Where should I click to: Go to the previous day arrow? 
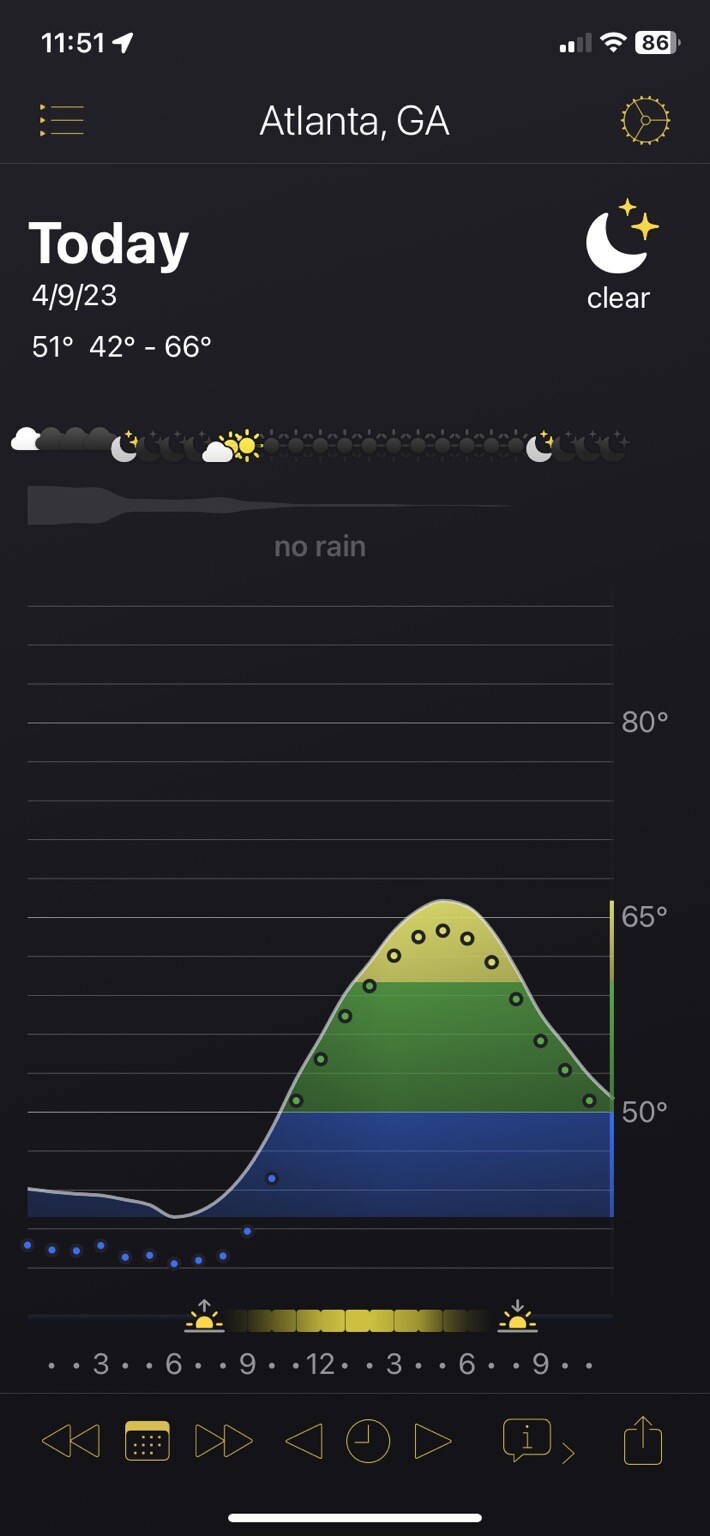click(x=303, y=1441)
